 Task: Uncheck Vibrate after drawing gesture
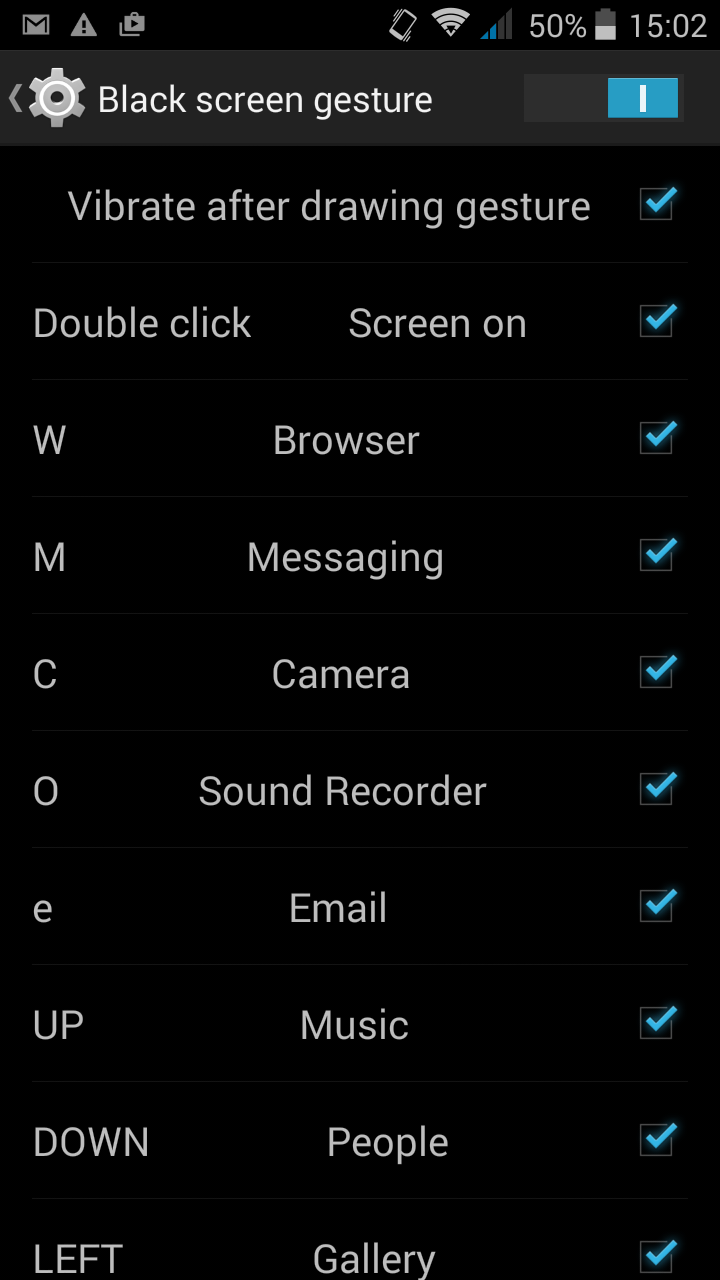click(658, 204)
